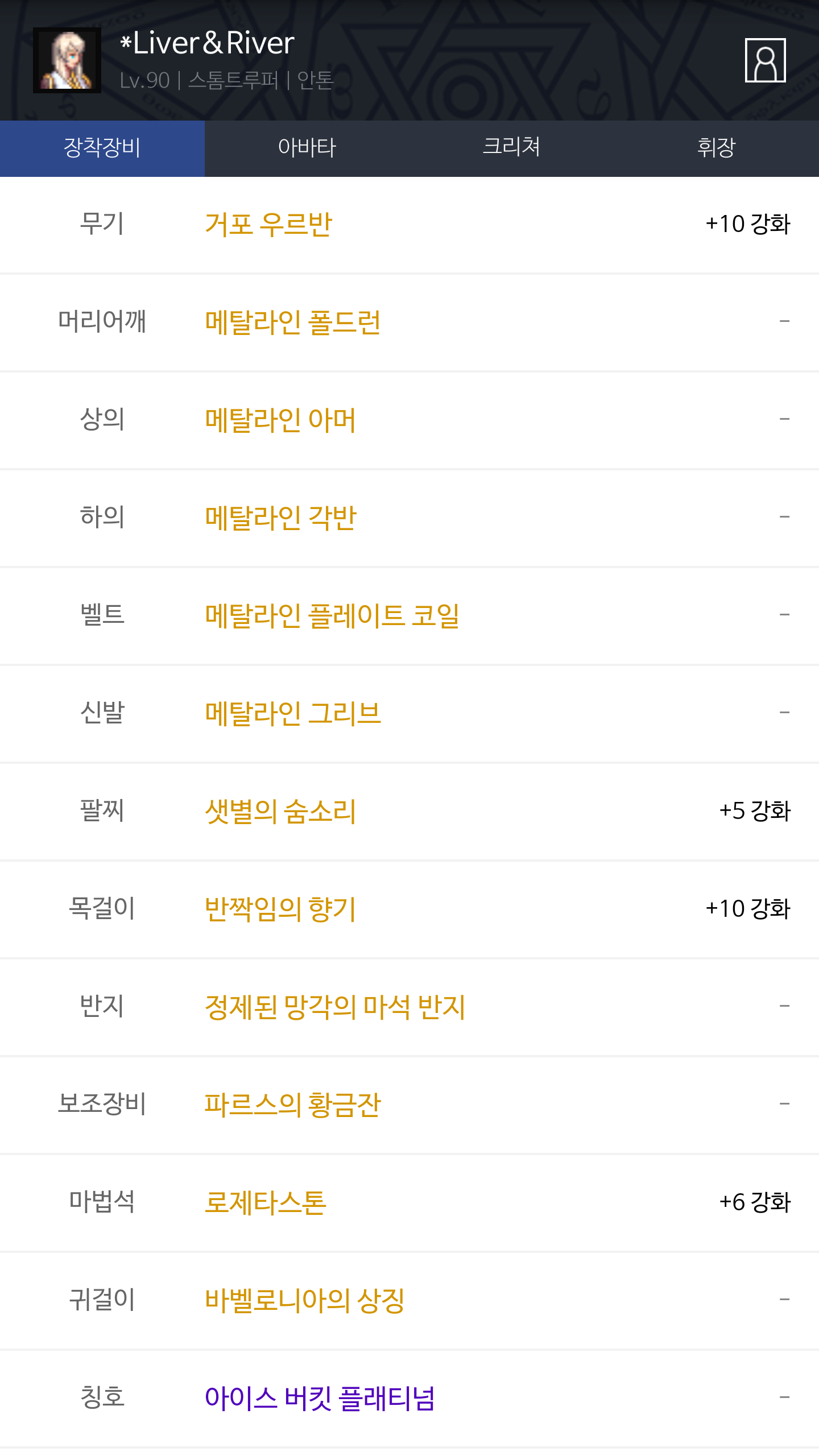Open weapon item 거포 우르반
Viewport: 819px width, 1456px height.
click(268, 224)
